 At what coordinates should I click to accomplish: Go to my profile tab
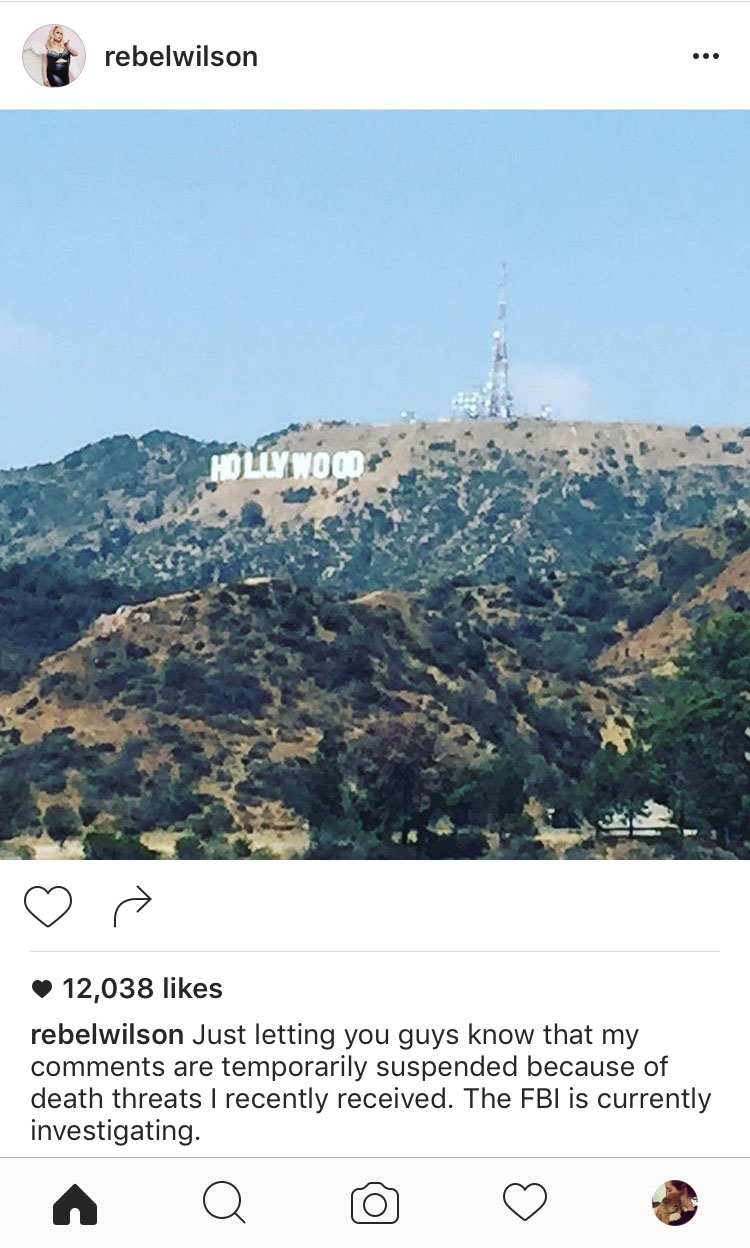(x=675, y=1203)
